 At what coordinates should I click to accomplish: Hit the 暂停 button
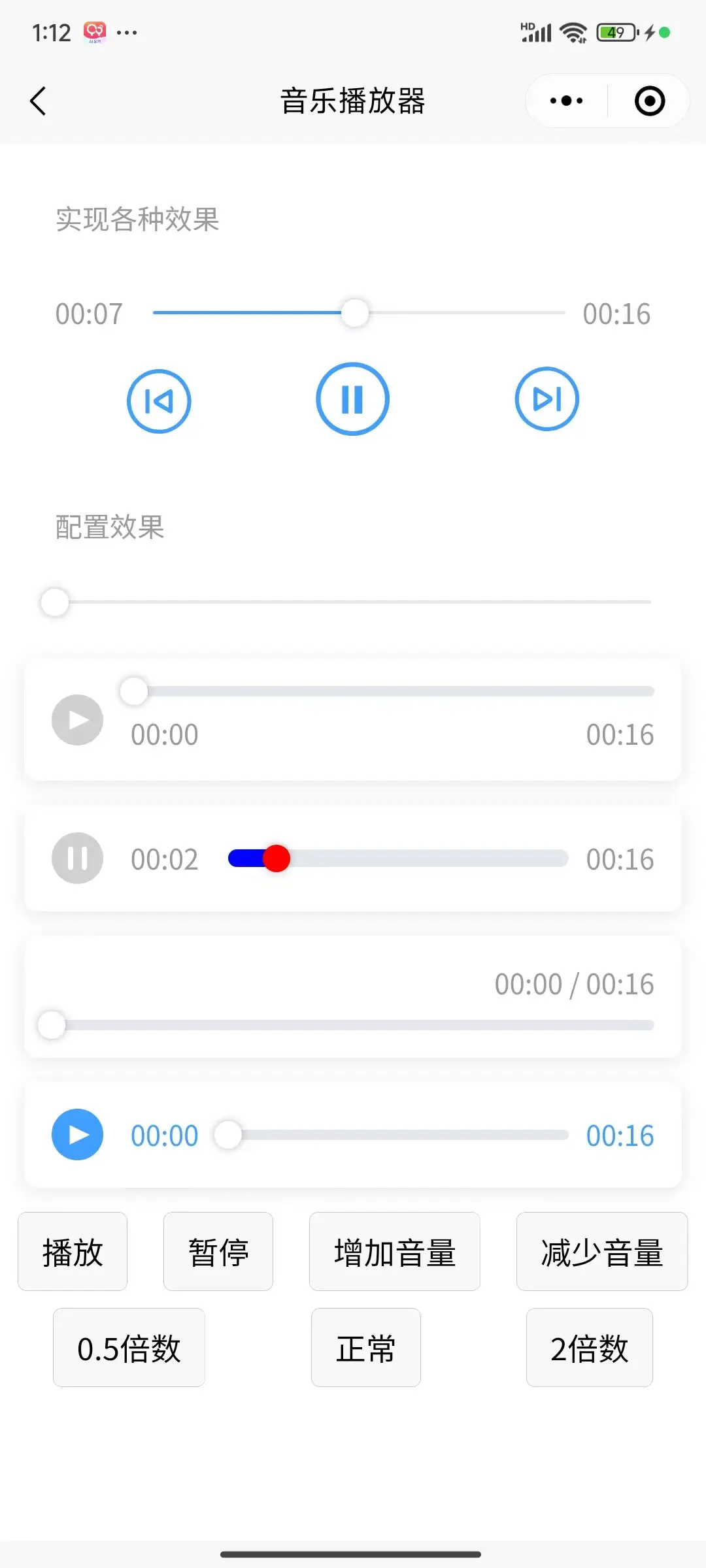[218, 1252]
